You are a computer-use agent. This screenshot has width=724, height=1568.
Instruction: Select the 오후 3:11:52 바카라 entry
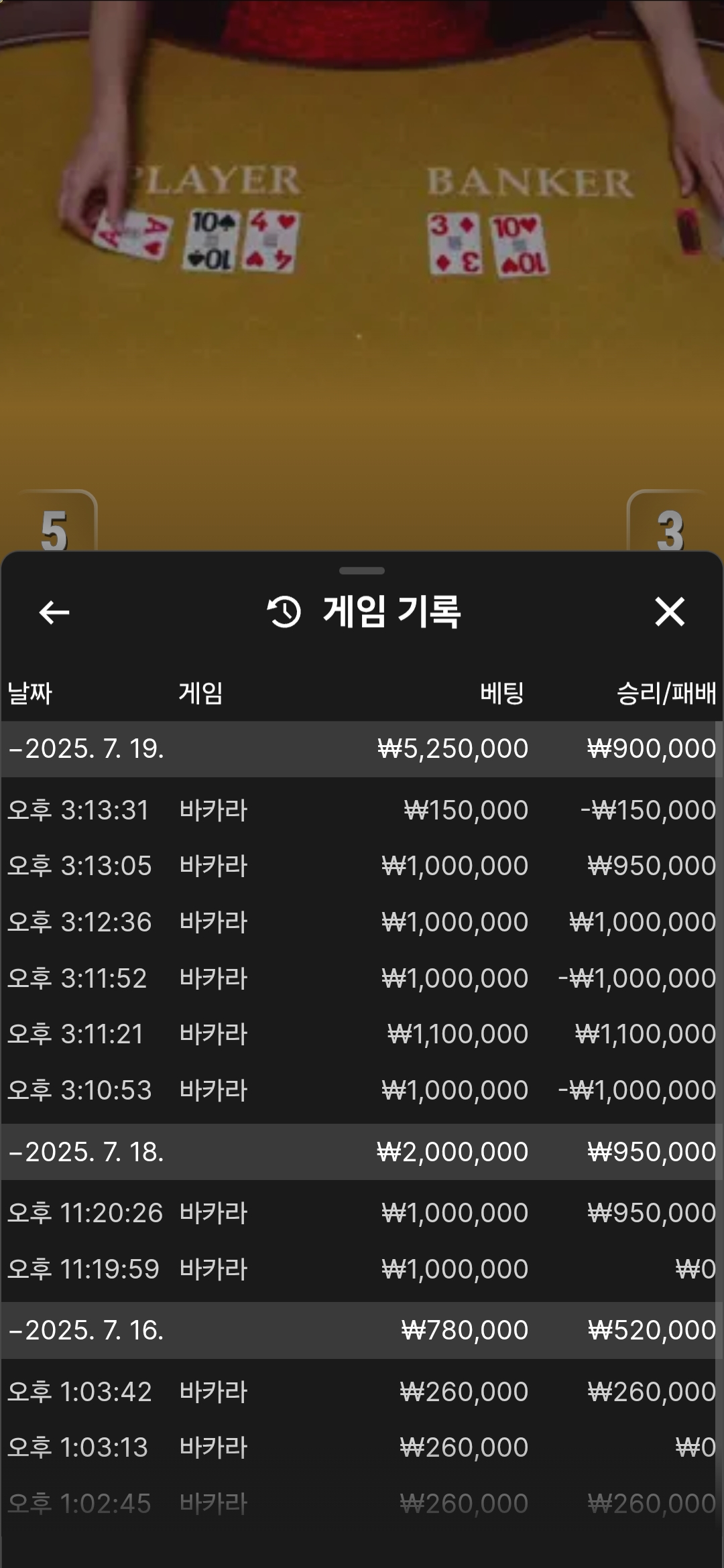[362, 978]
